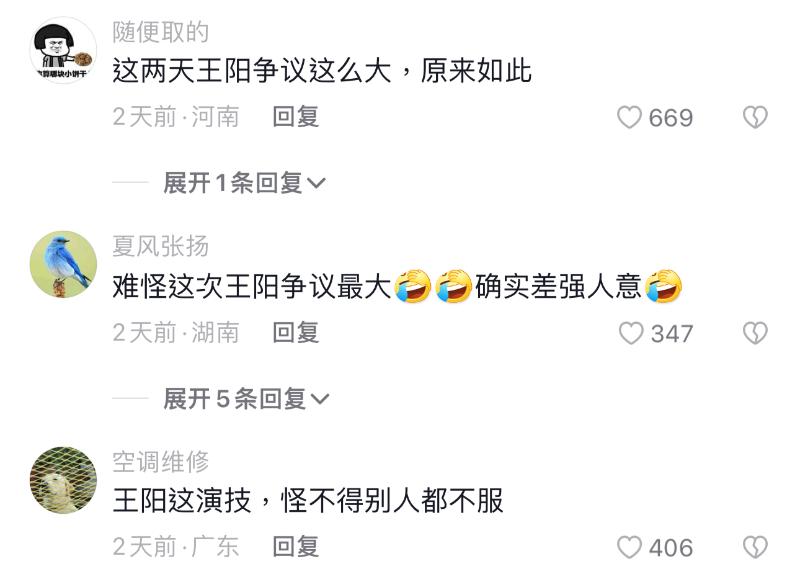Expand 展开1条回复 replies
800x587 pixels.
(244, 183)
